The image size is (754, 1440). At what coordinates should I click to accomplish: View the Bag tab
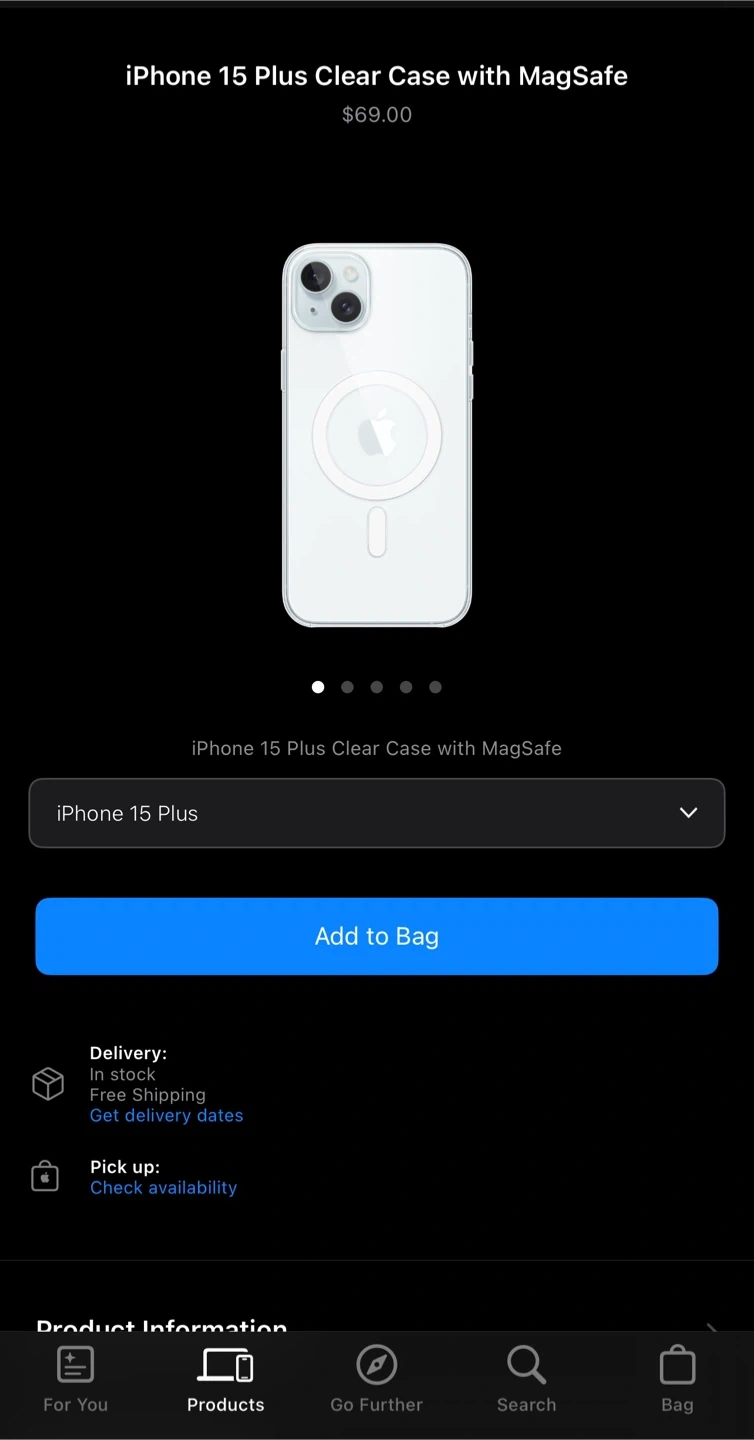(x=677, y=1380)
